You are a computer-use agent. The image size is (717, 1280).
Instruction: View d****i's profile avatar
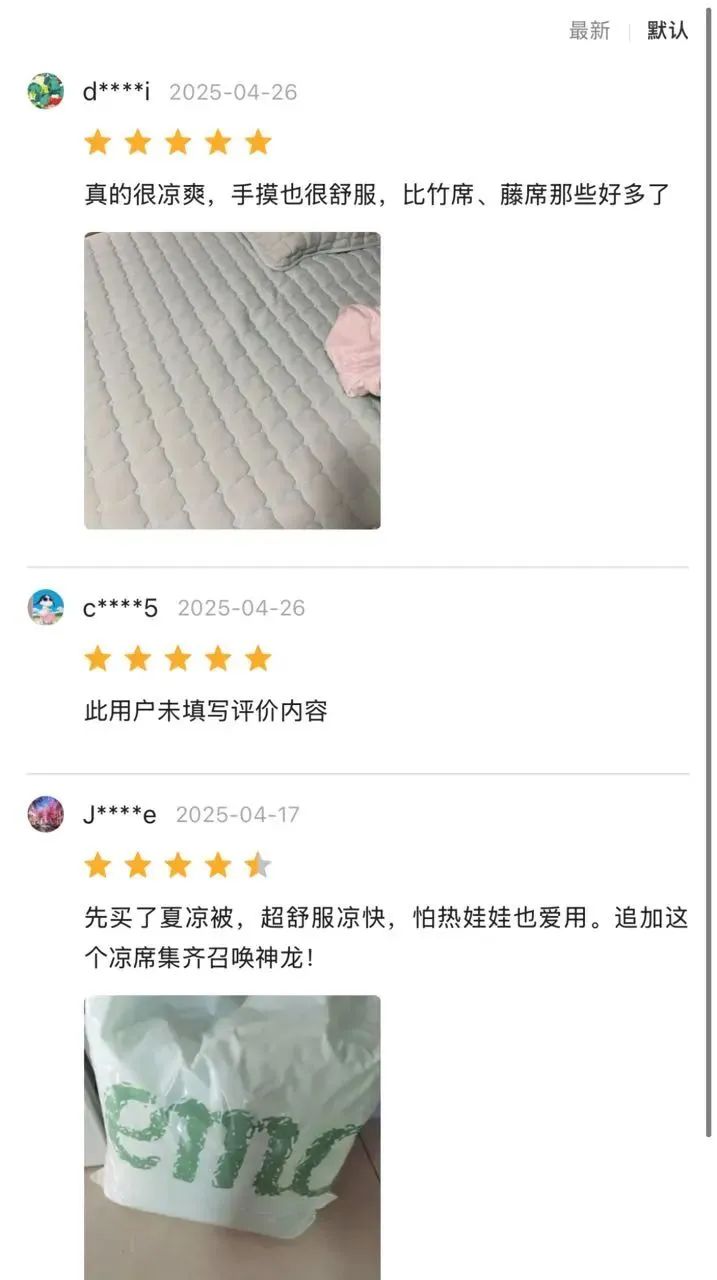click(46, 91)
